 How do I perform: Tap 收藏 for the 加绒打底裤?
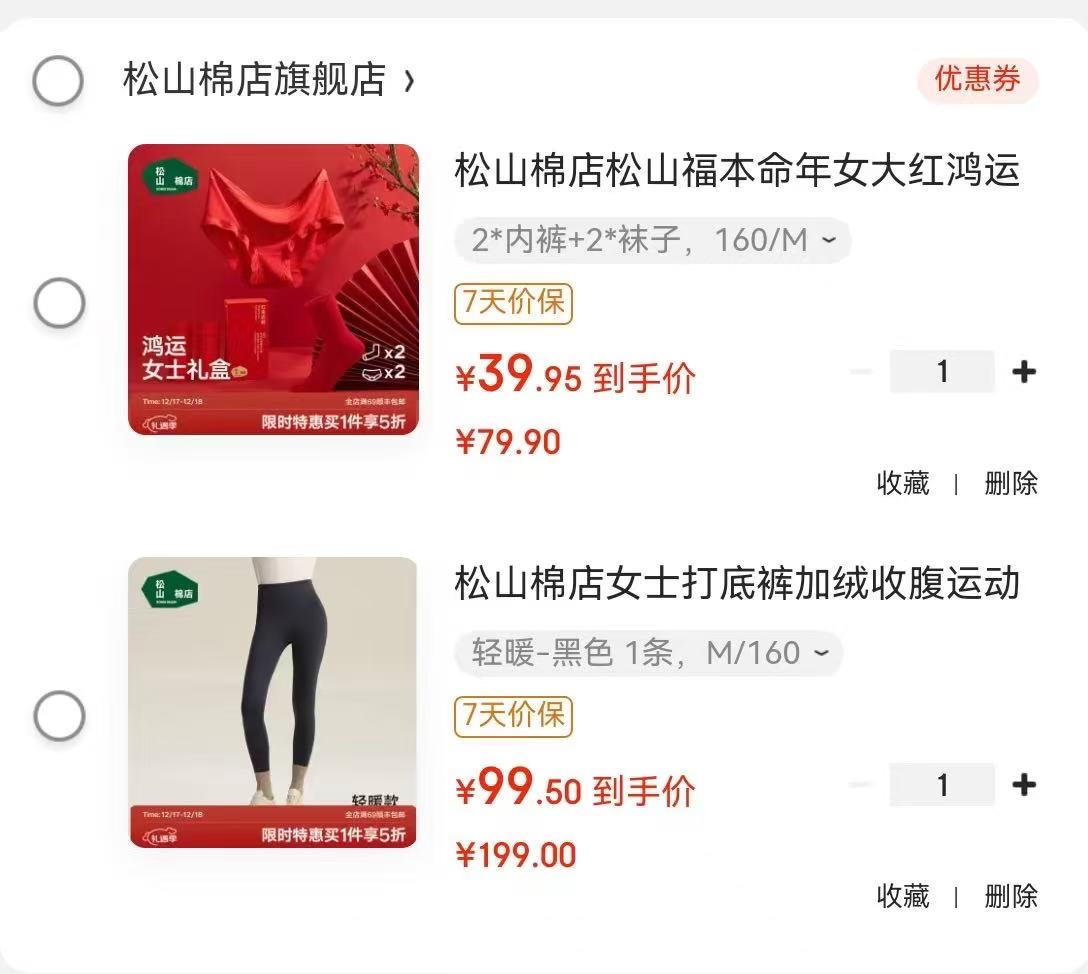903,896
